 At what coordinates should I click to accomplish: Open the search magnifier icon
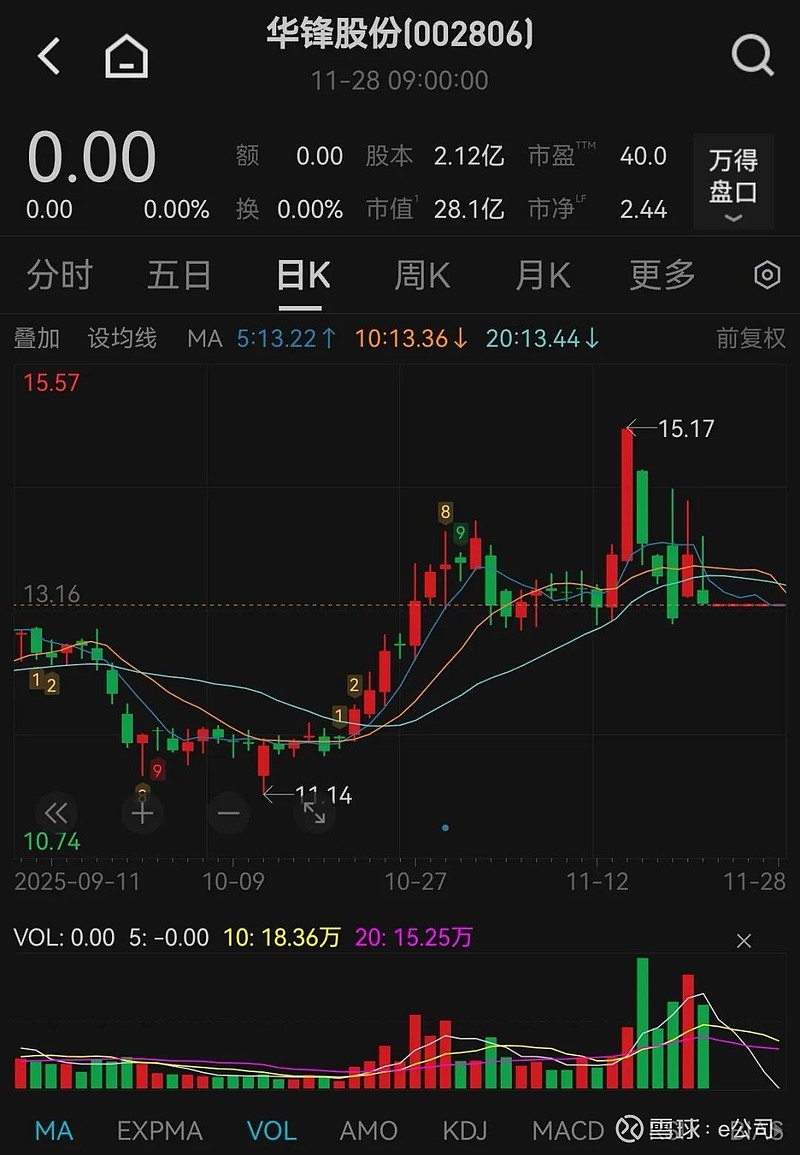(752, 57)
